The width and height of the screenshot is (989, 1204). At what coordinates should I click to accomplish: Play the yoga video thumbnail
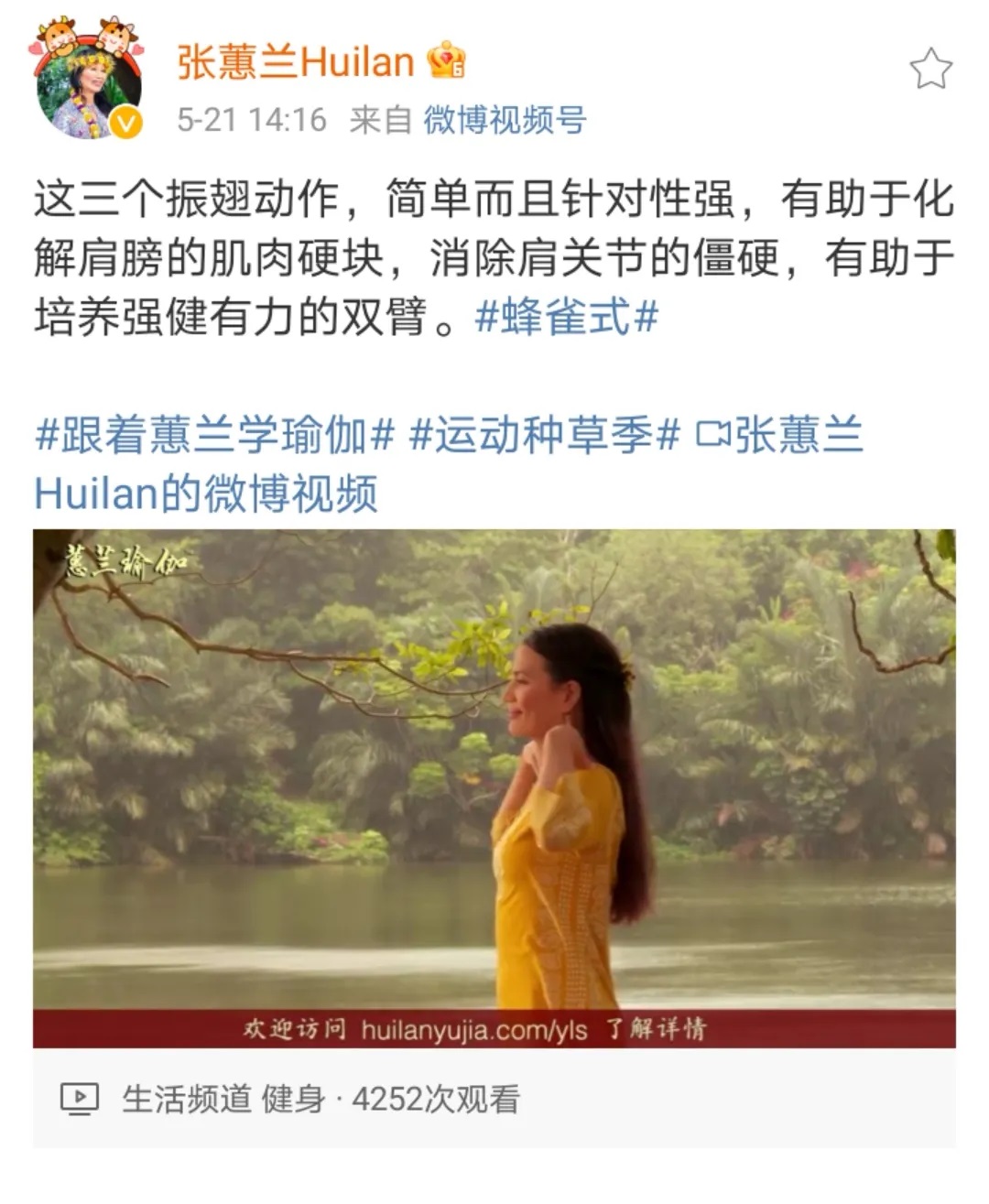[x=494, y=787]
